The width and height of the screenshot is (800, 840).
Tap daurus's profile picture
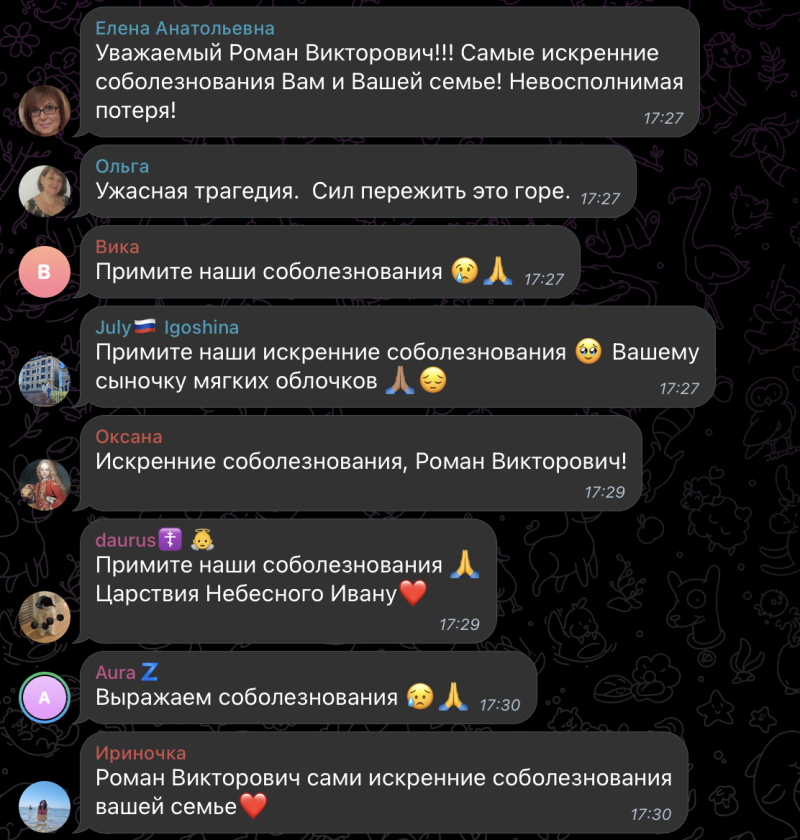pos(45,616)
